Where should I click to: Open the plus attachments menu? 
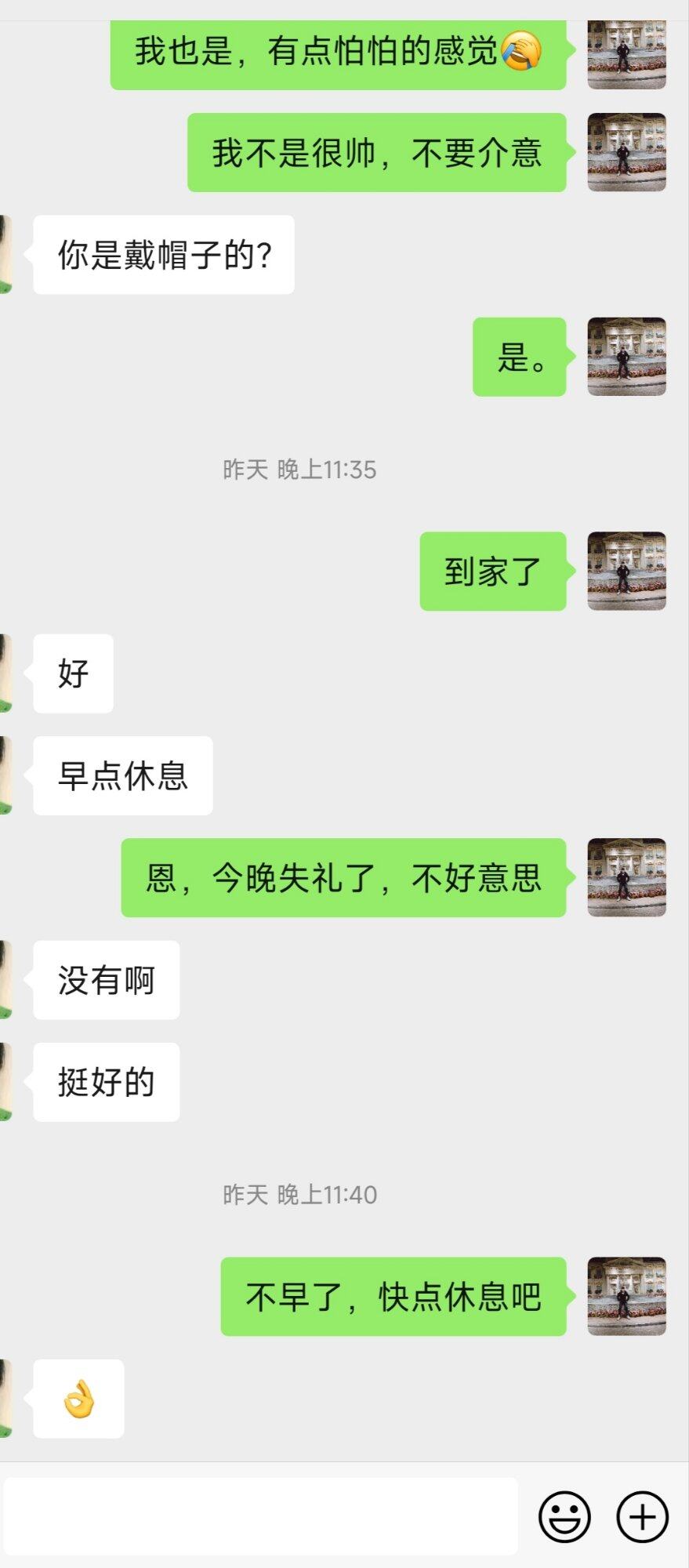pyautogui.click(x=642, y=1516)
